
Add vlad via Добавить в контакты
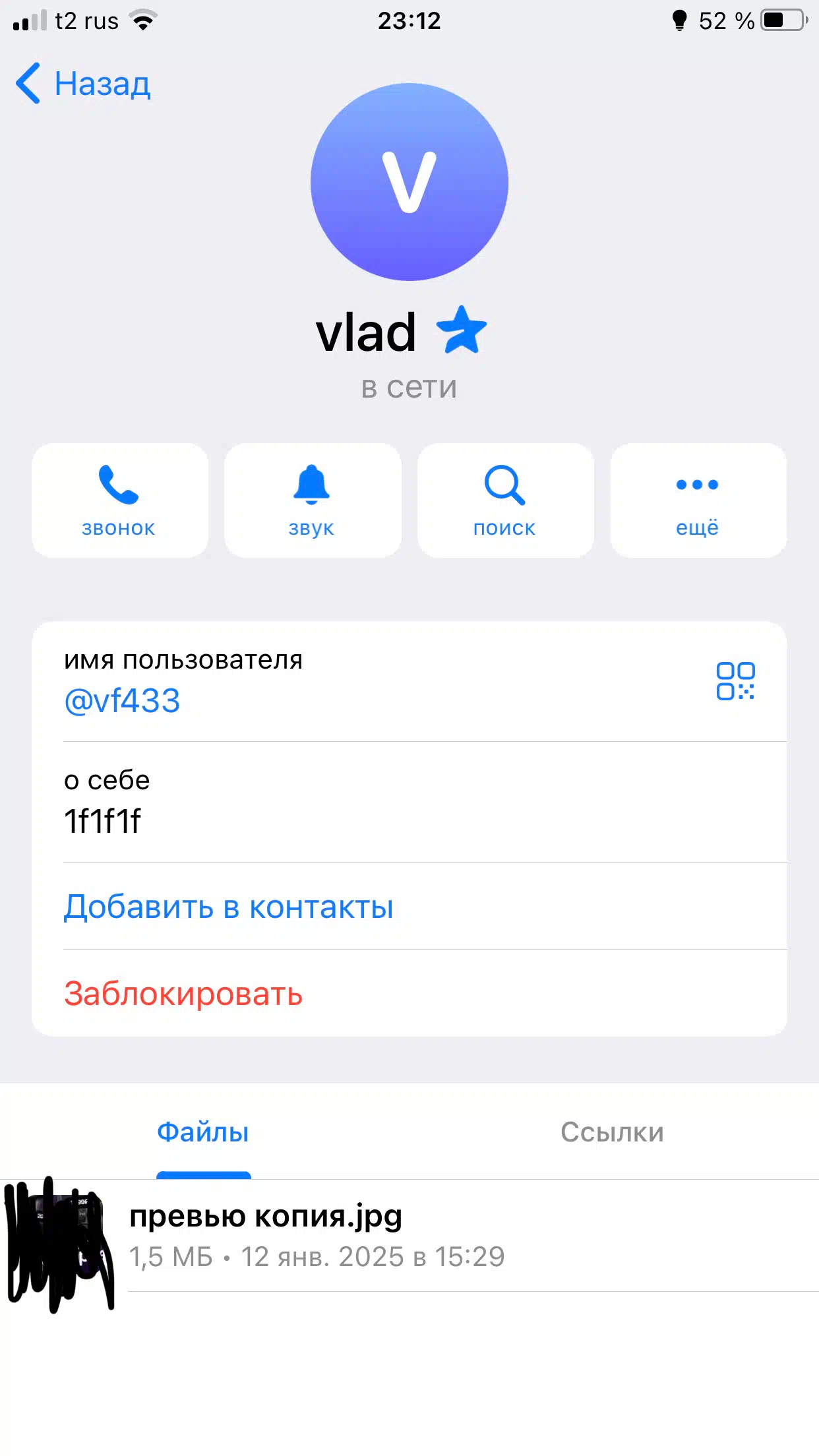coord(228,907)
